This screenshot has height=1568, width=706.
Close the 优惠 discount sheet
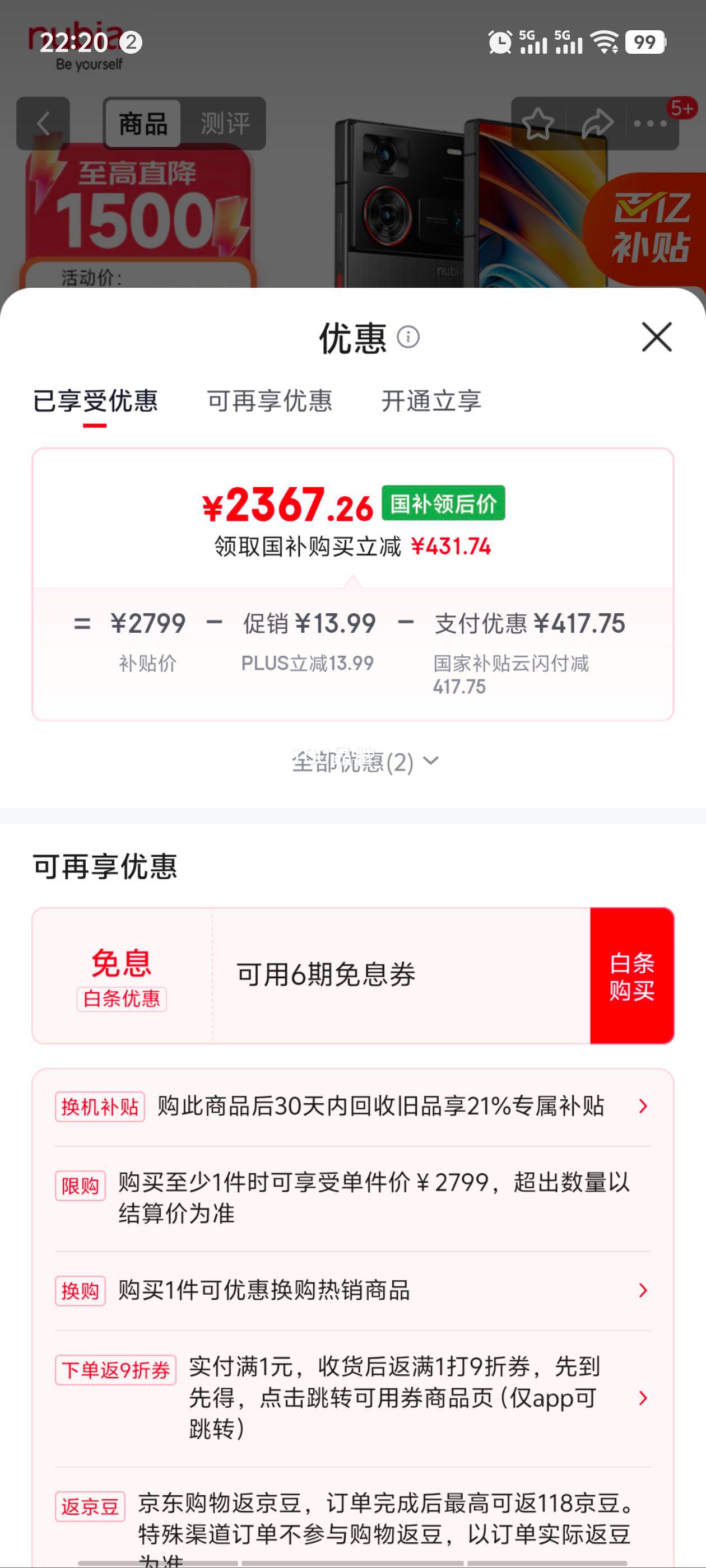click(656, 337)
